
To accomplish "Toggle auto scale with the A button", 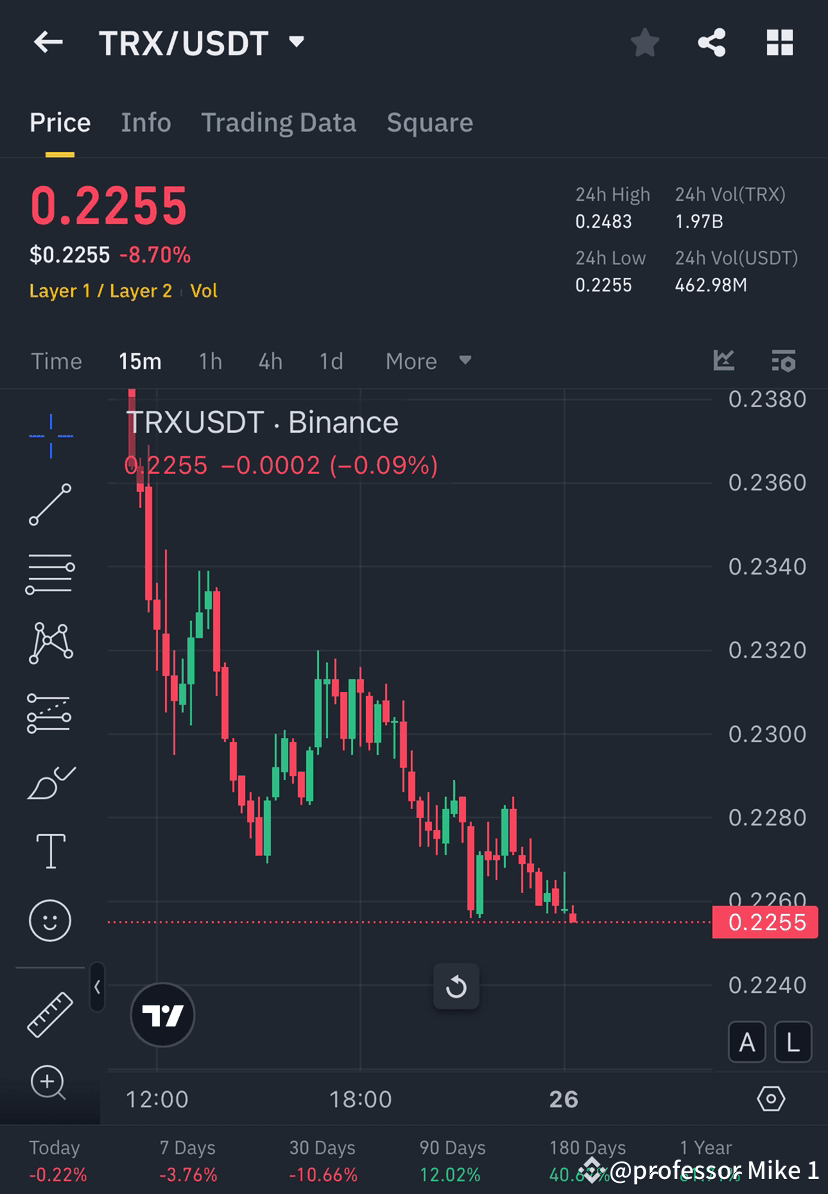I will (747, 1042).
